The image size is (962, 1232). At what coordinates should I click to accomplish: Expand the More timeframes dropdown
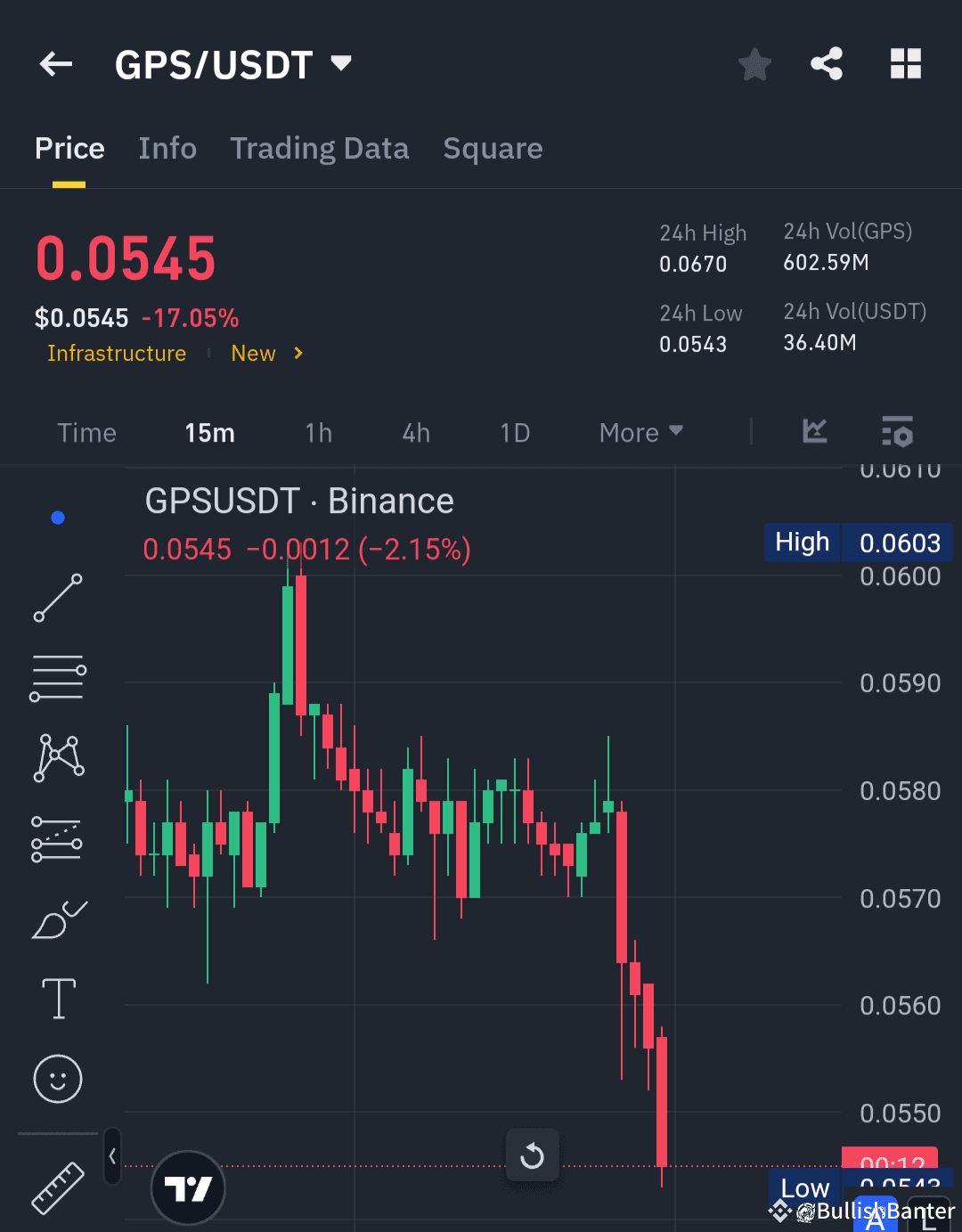click(x=640, y=432)
